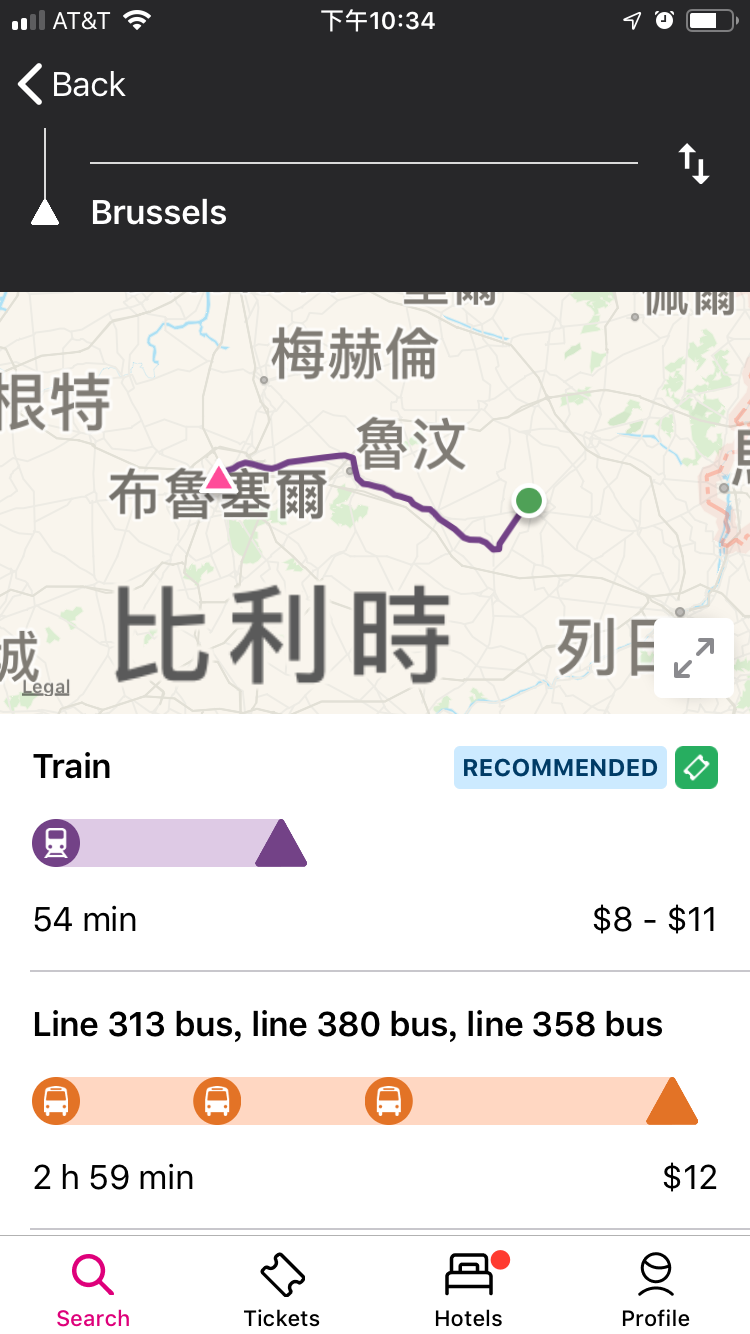
Task: Switch to the Hotels tab
Action: [468, 1289]
